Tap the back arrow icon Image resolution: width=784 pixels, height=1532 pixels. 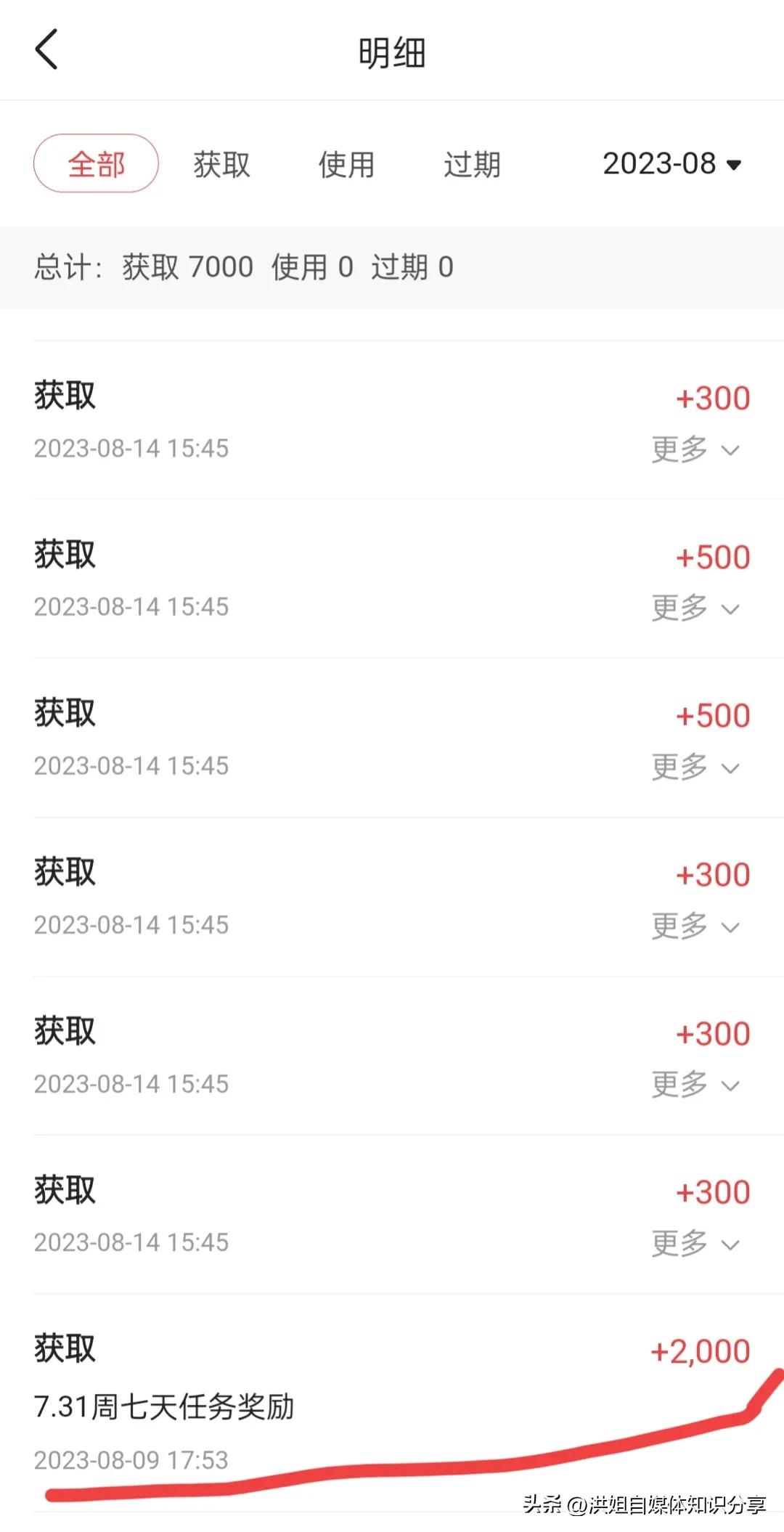coord(46,52)
